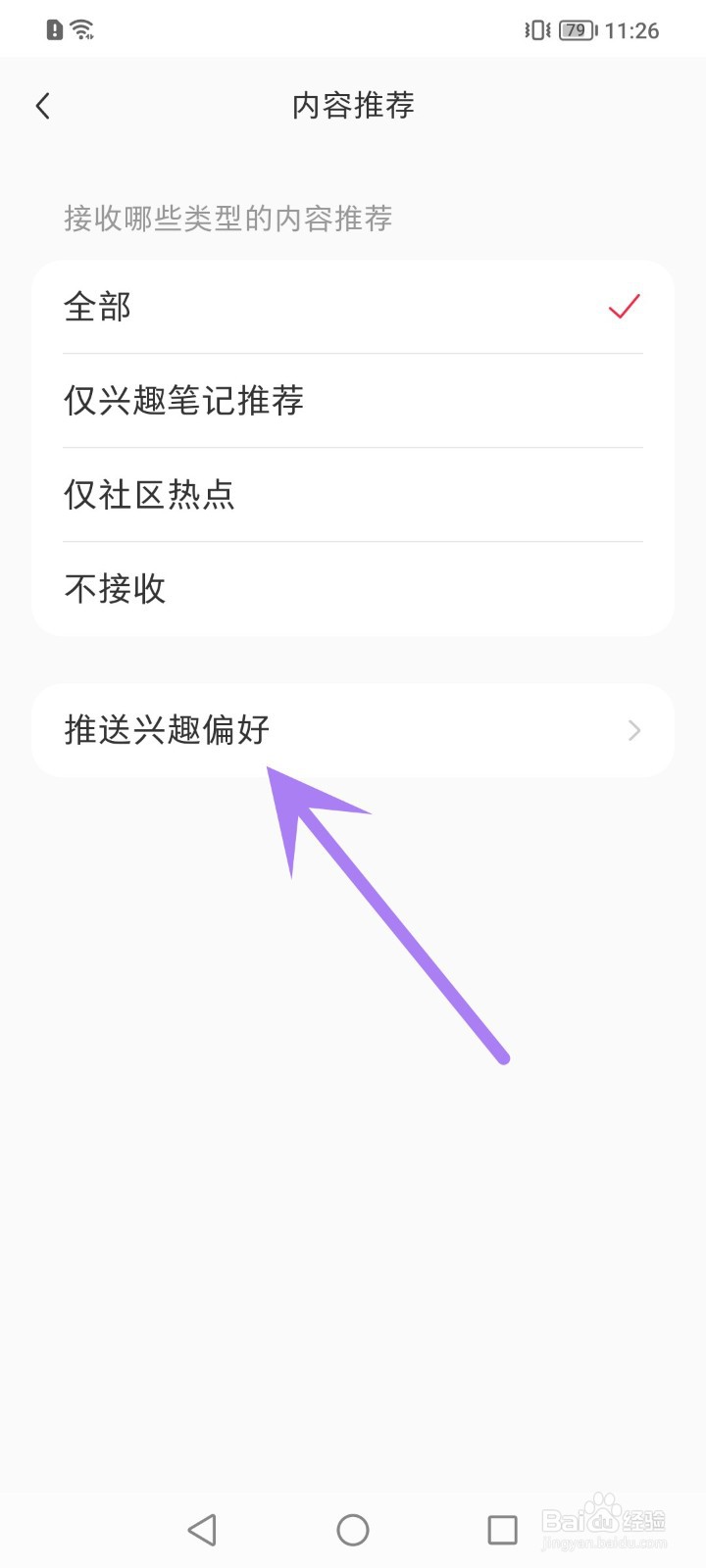Tap the triangle back button in navigation bar

point(201,1528)
